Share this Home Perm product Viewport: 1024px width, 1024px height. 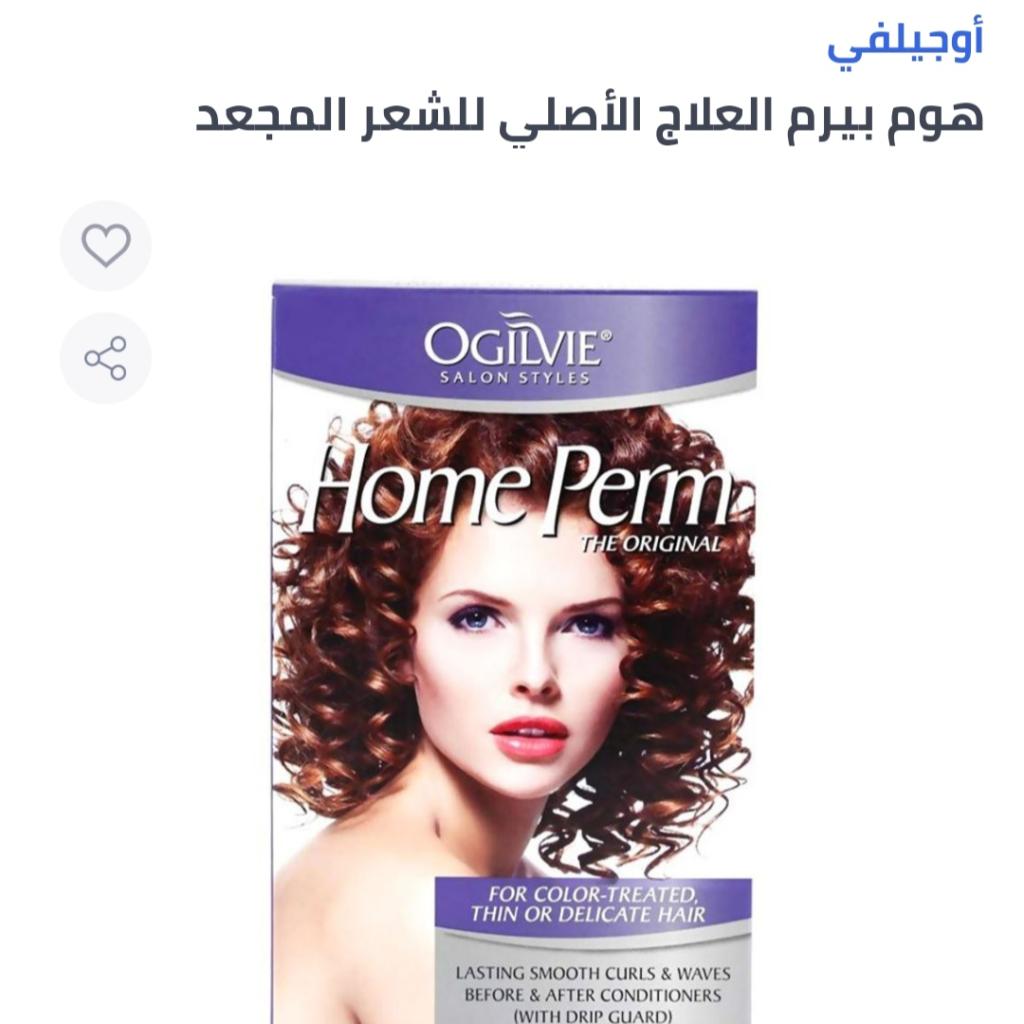click(x=106, y=358)
